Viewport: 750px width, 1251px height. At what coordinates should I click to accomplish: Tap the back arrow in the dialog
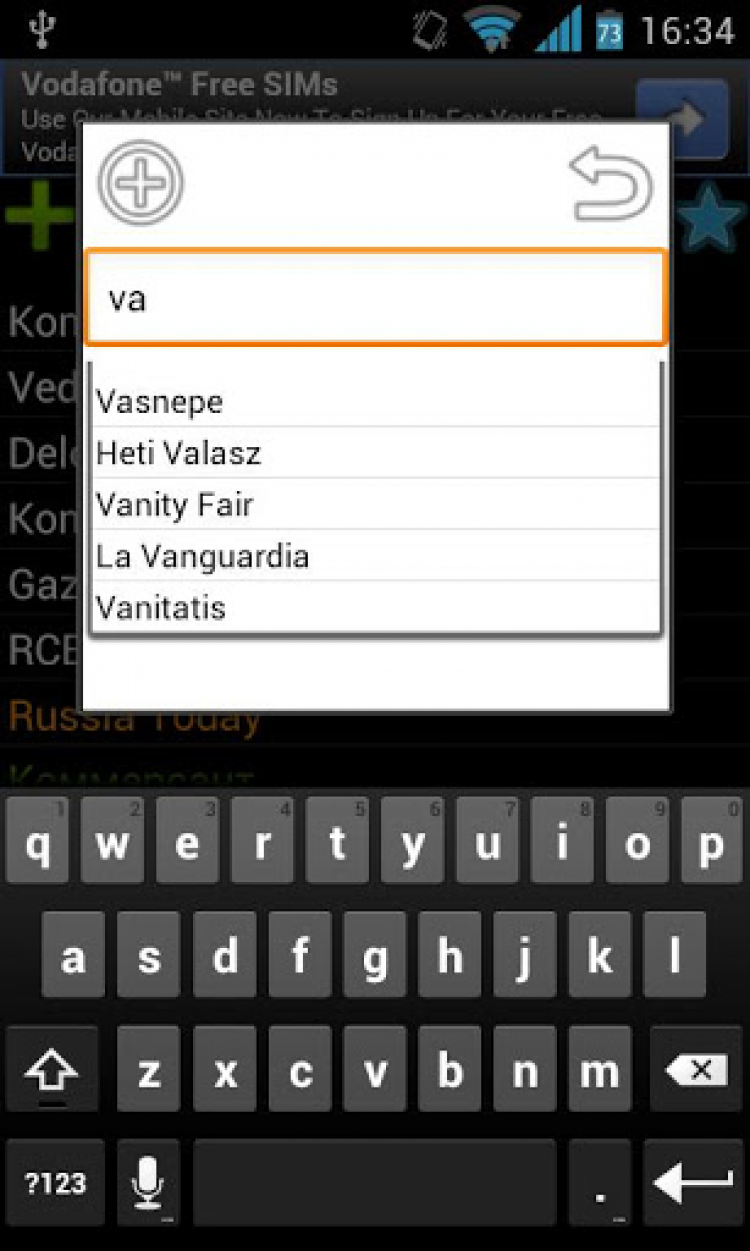(611, 183)
